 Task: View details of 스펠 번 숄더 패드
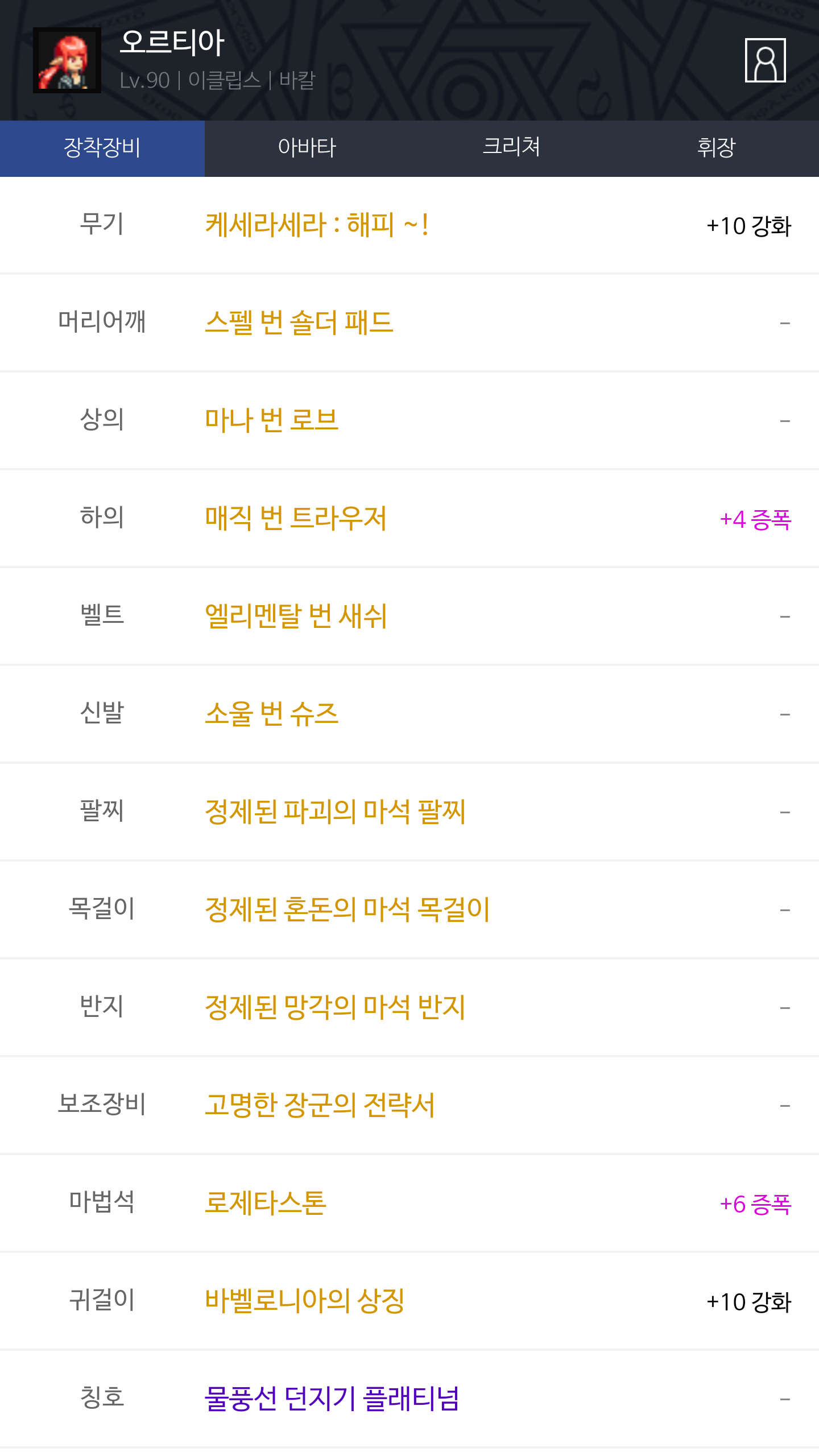[x=299, y=322]
